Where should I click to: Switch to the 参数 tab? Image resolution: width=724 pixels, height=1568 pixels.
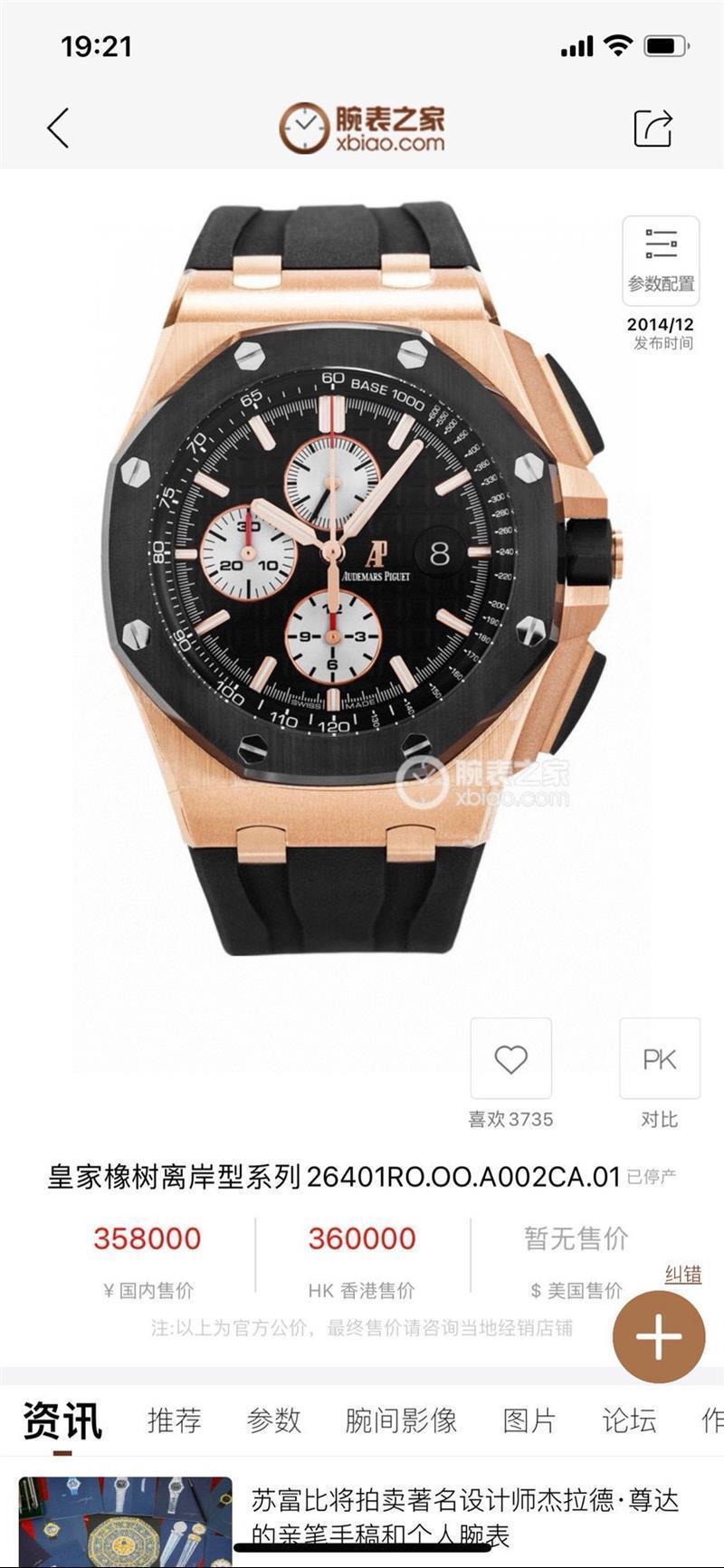(272, 1420)
